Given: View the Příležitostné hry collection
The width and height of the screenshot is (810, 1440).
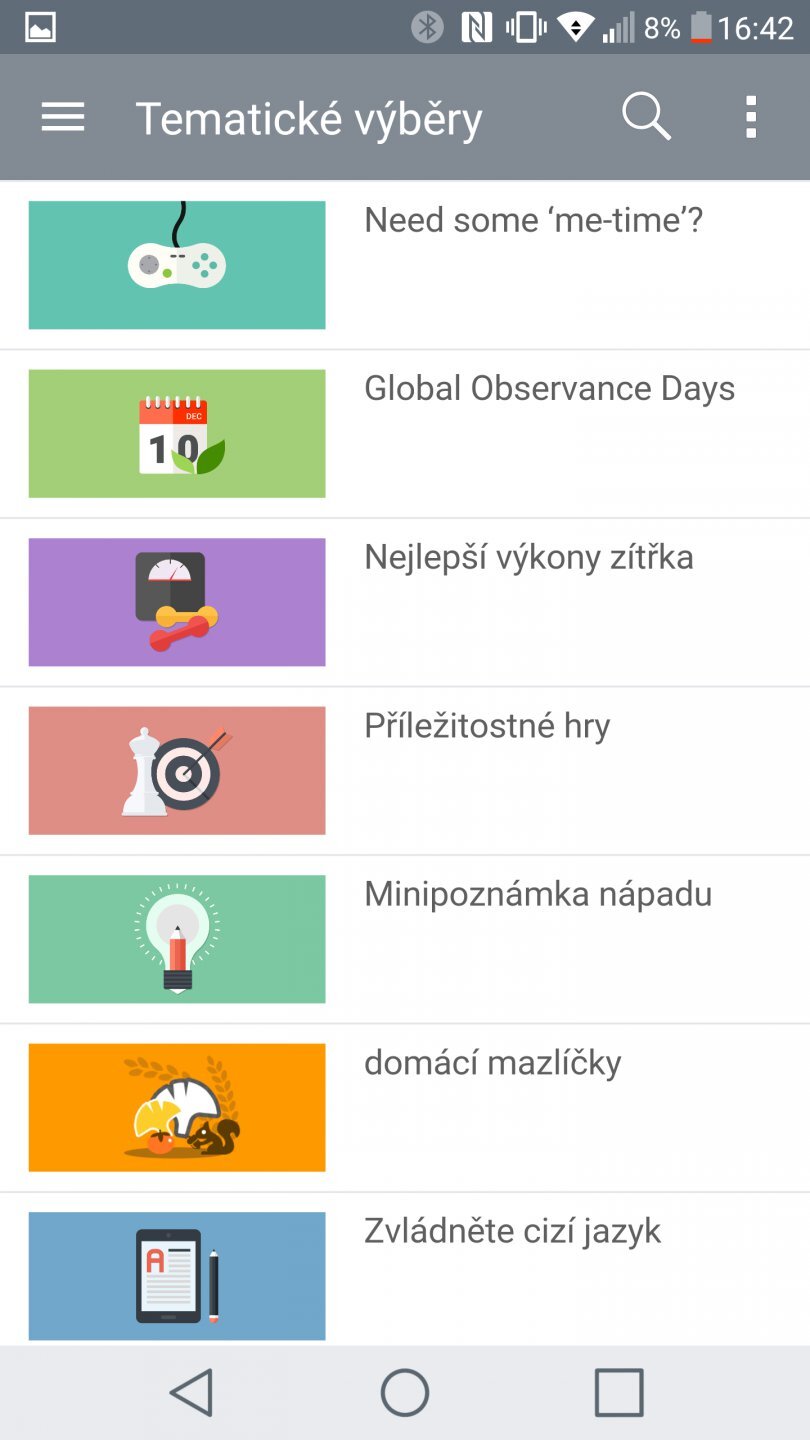Looking at the screenshot, I should click(x=487, y=726).
